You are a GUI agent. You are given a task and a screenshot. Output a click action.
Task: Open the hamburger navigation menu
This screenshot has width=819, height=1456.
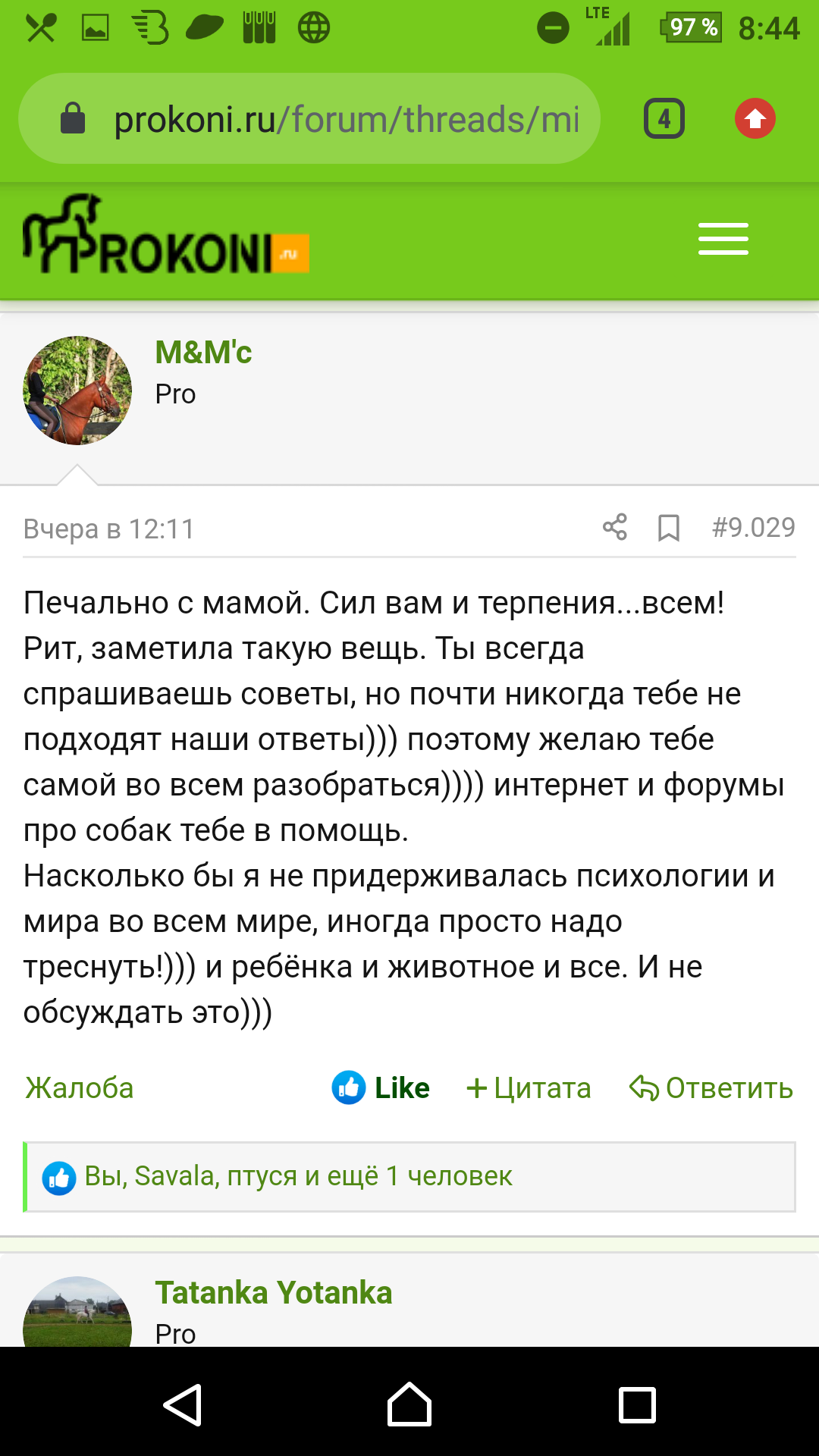pyautogui.click(x=723, y=239)
